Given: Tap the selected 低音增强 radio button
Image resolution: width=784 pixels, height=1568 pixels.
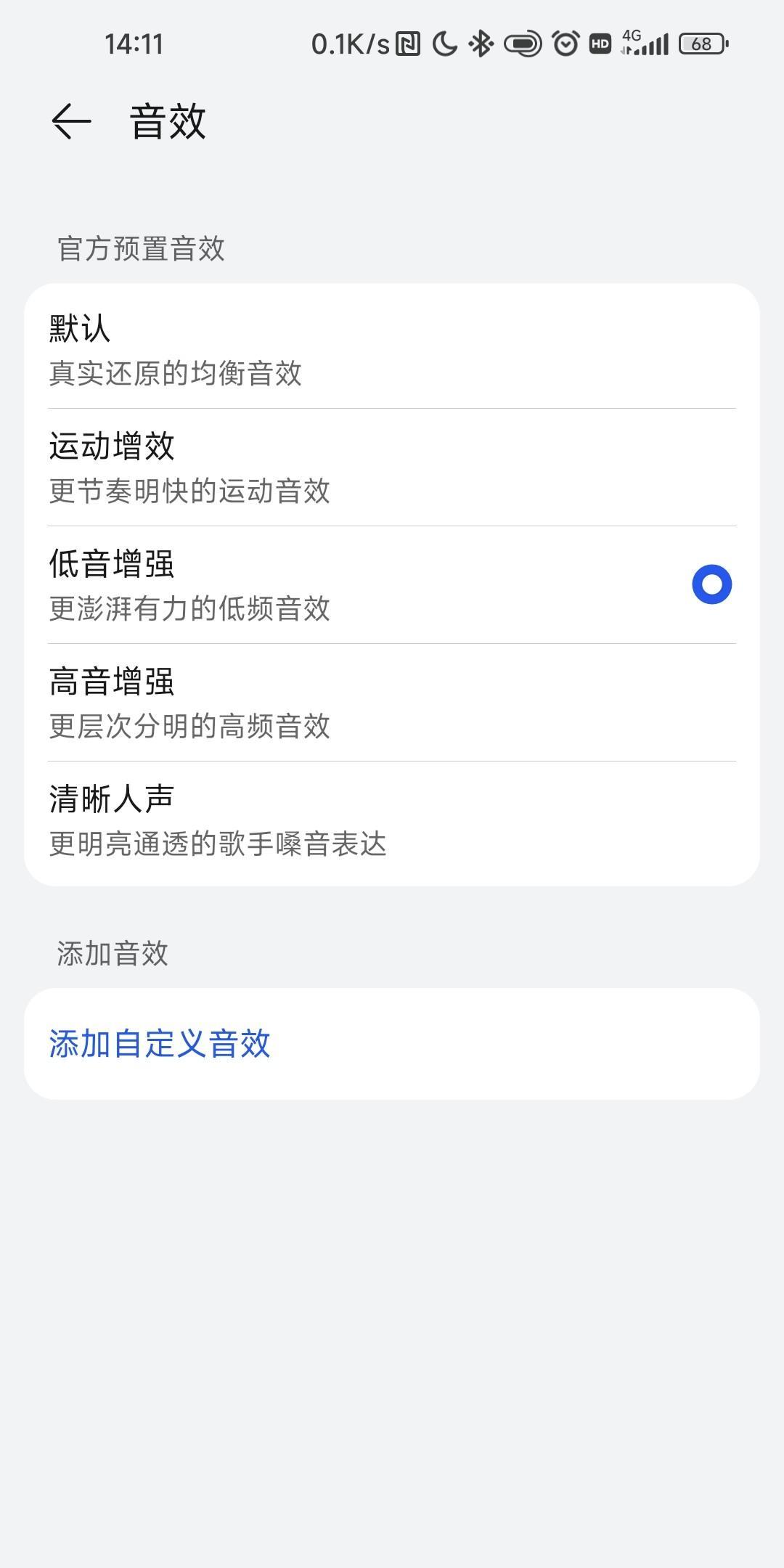Looking at the screenshot, I should click(x=711, y=584).
